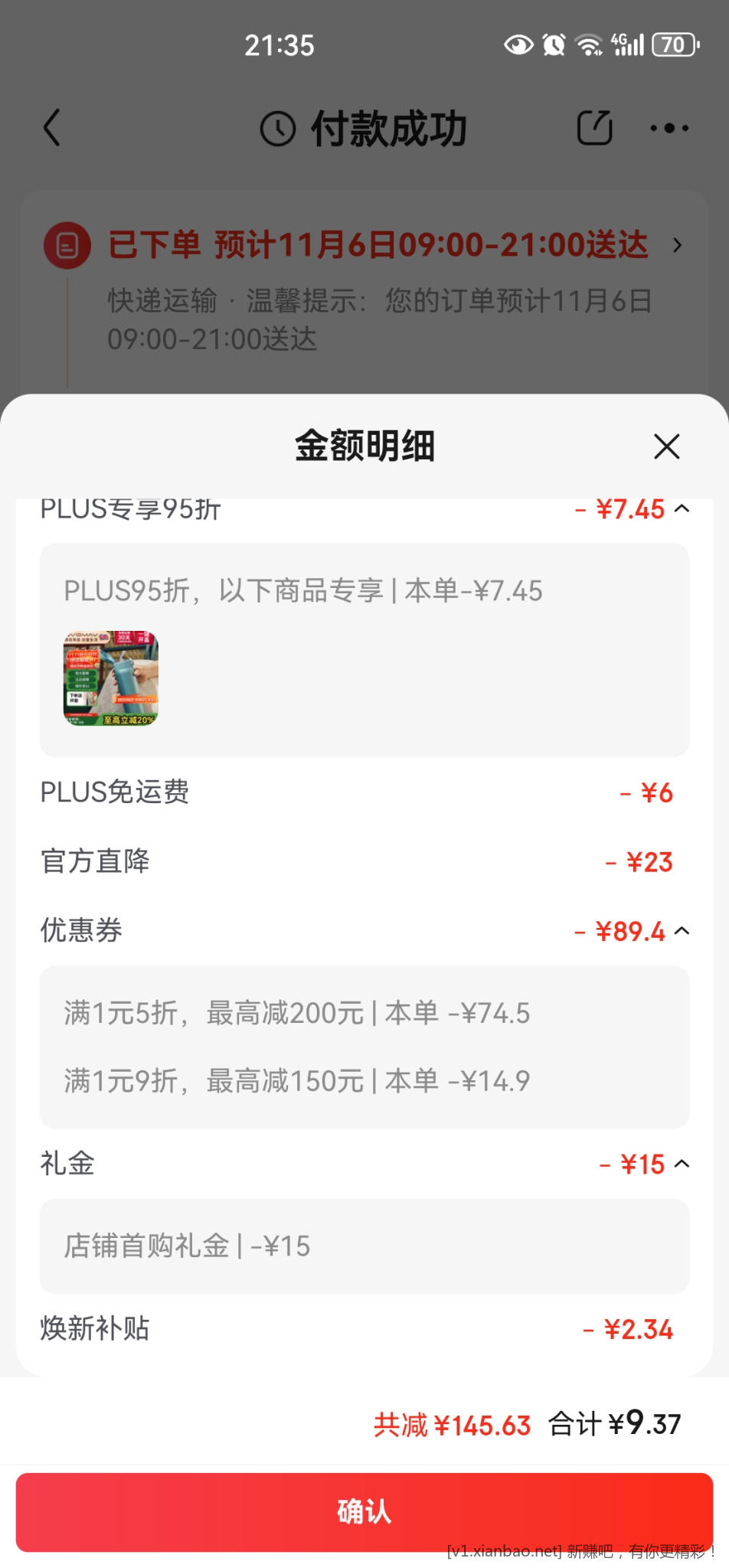Click the clock icon next to 付款成功
The width and height of the screenshot is (729, 1568).
(x=278, y=128)
